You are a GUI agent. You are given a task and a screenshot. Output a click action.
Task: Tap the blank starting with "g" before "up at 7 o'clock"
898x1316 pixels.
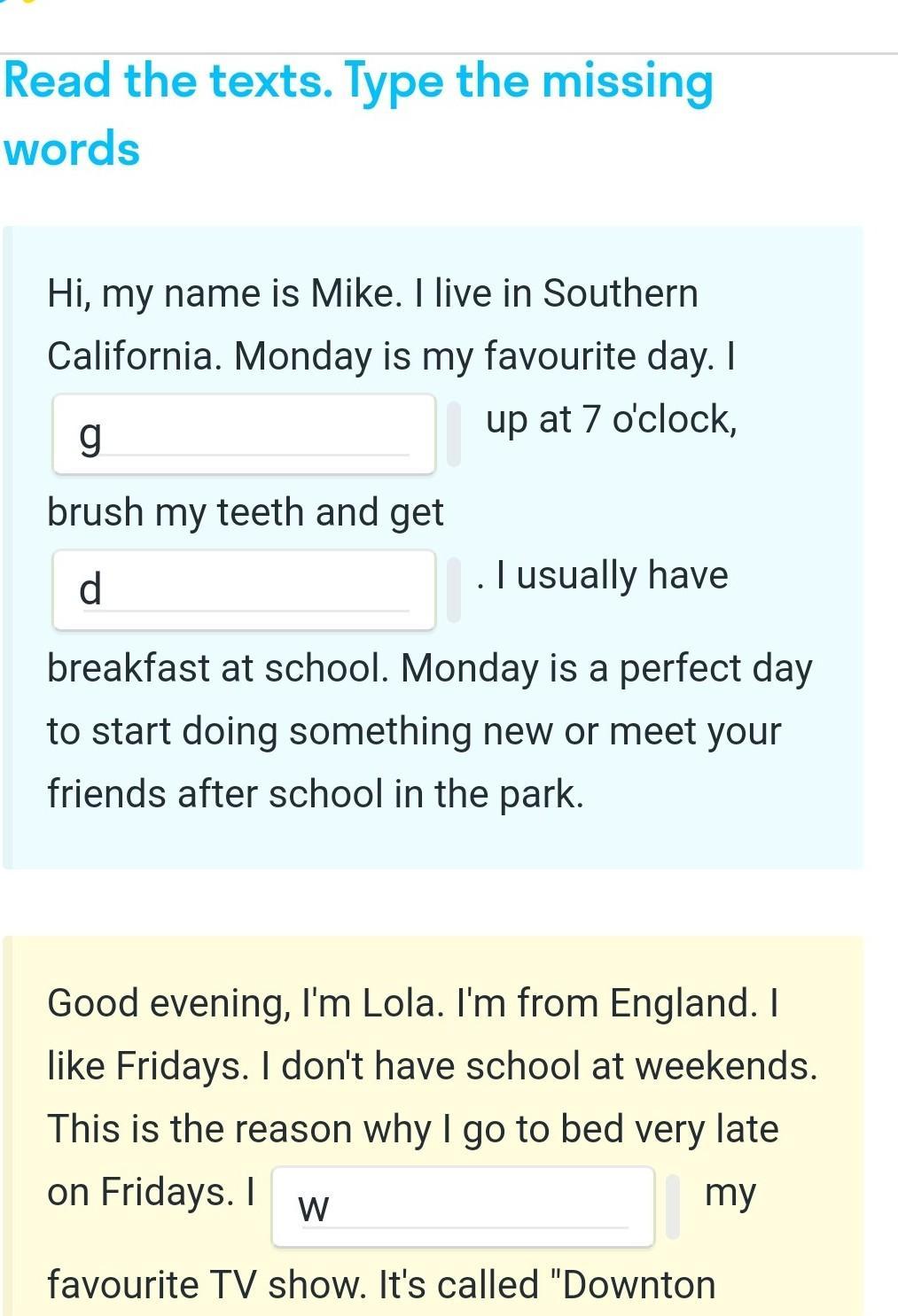(x=244, y=434)
